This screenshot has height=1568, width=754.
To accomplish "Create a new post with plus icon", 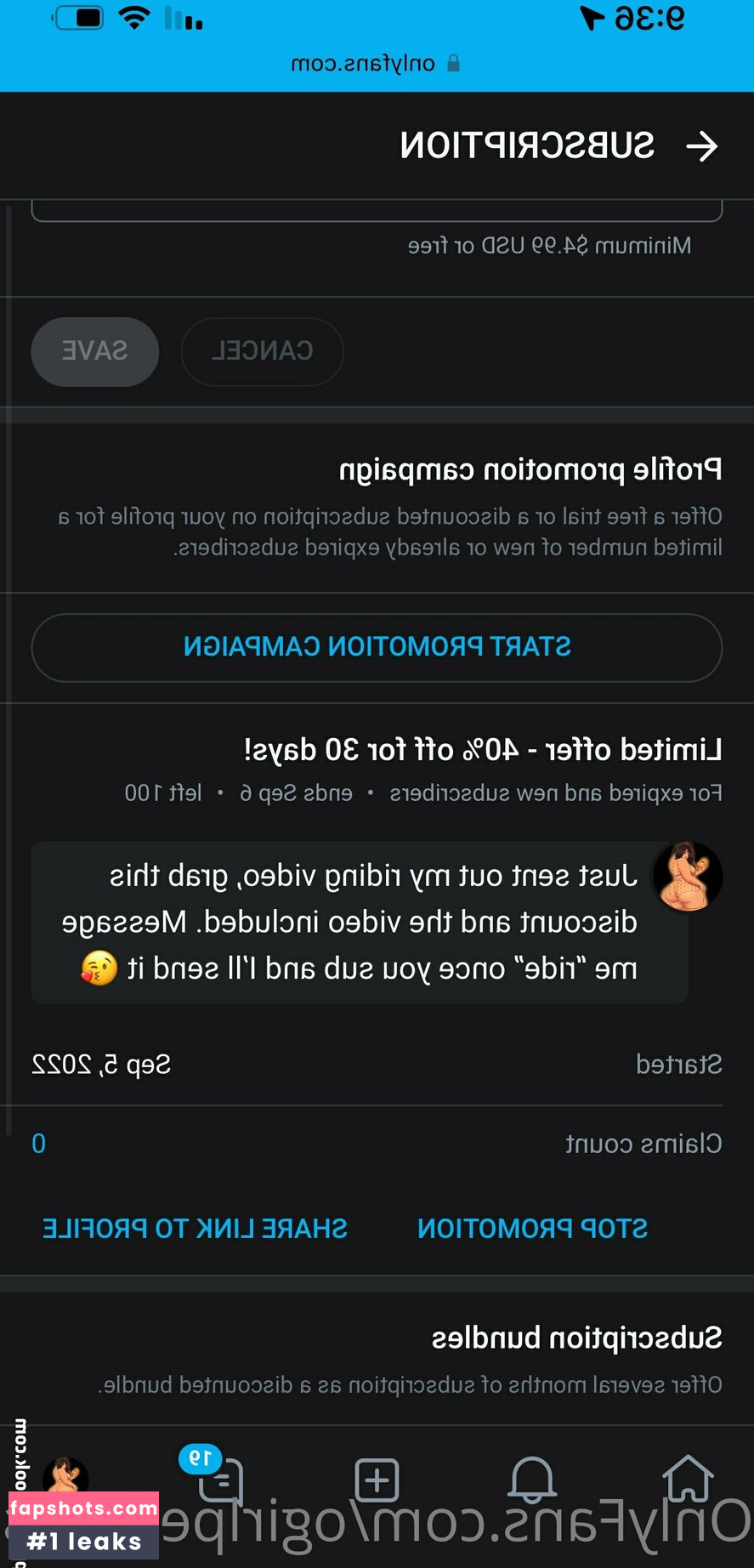I will [x=377, y=1480].
